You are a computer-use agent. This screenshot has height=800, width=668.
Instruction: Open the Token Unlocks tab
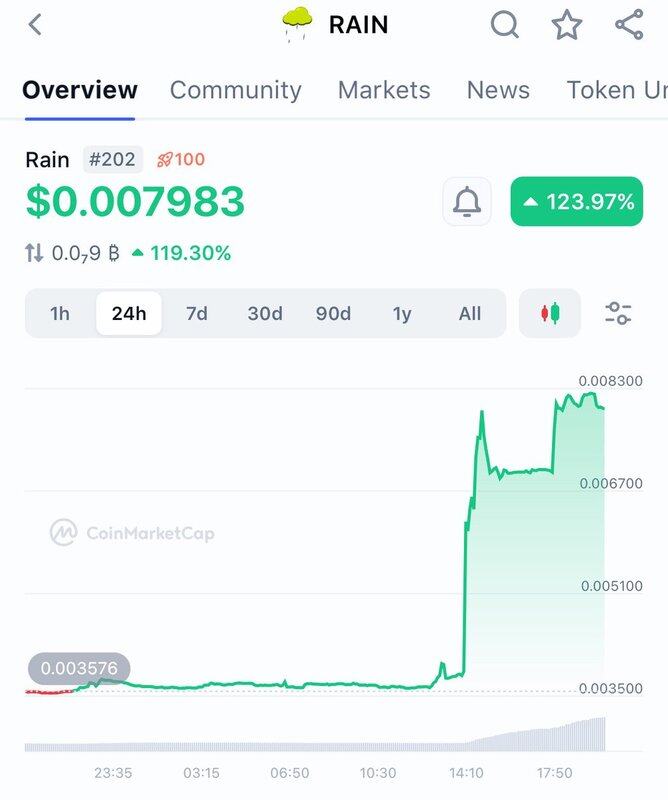point(616,90)
